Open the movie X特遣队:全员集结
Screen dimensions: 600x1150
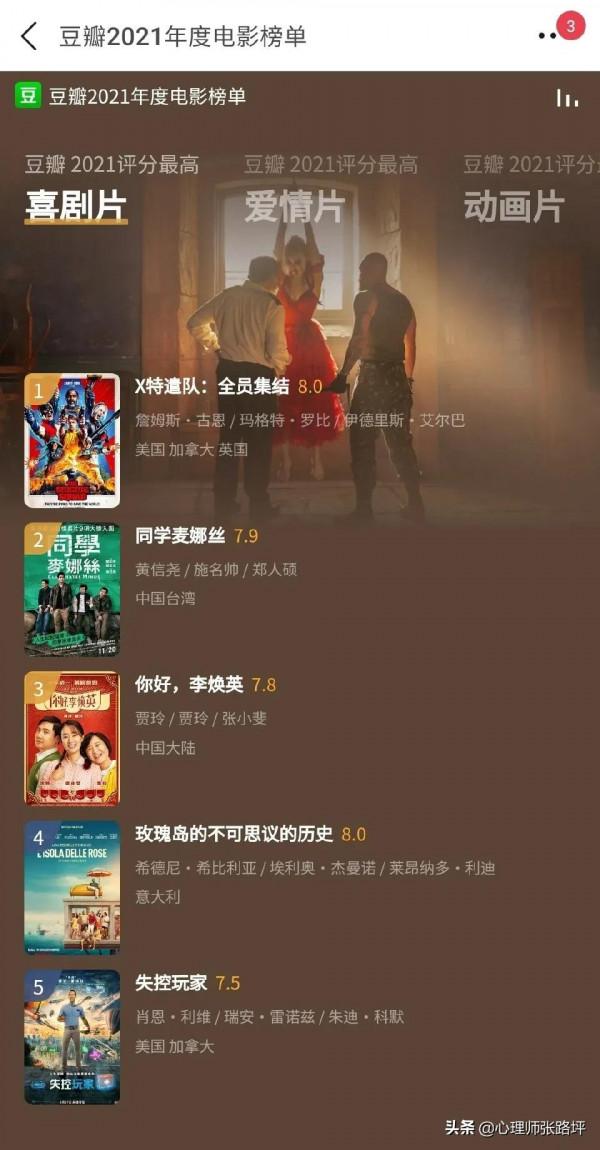(228, 386)
